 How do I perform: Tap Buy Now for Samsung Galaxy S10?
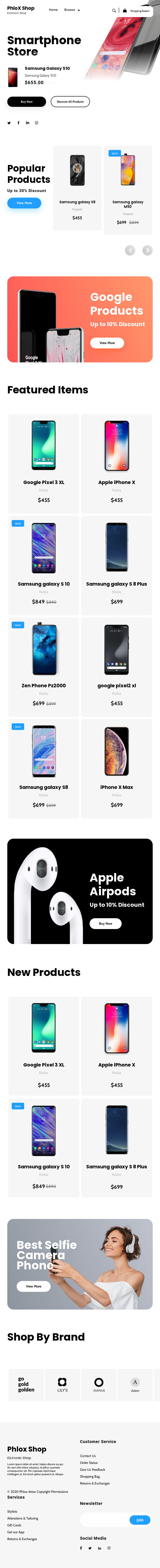point(26,102)
